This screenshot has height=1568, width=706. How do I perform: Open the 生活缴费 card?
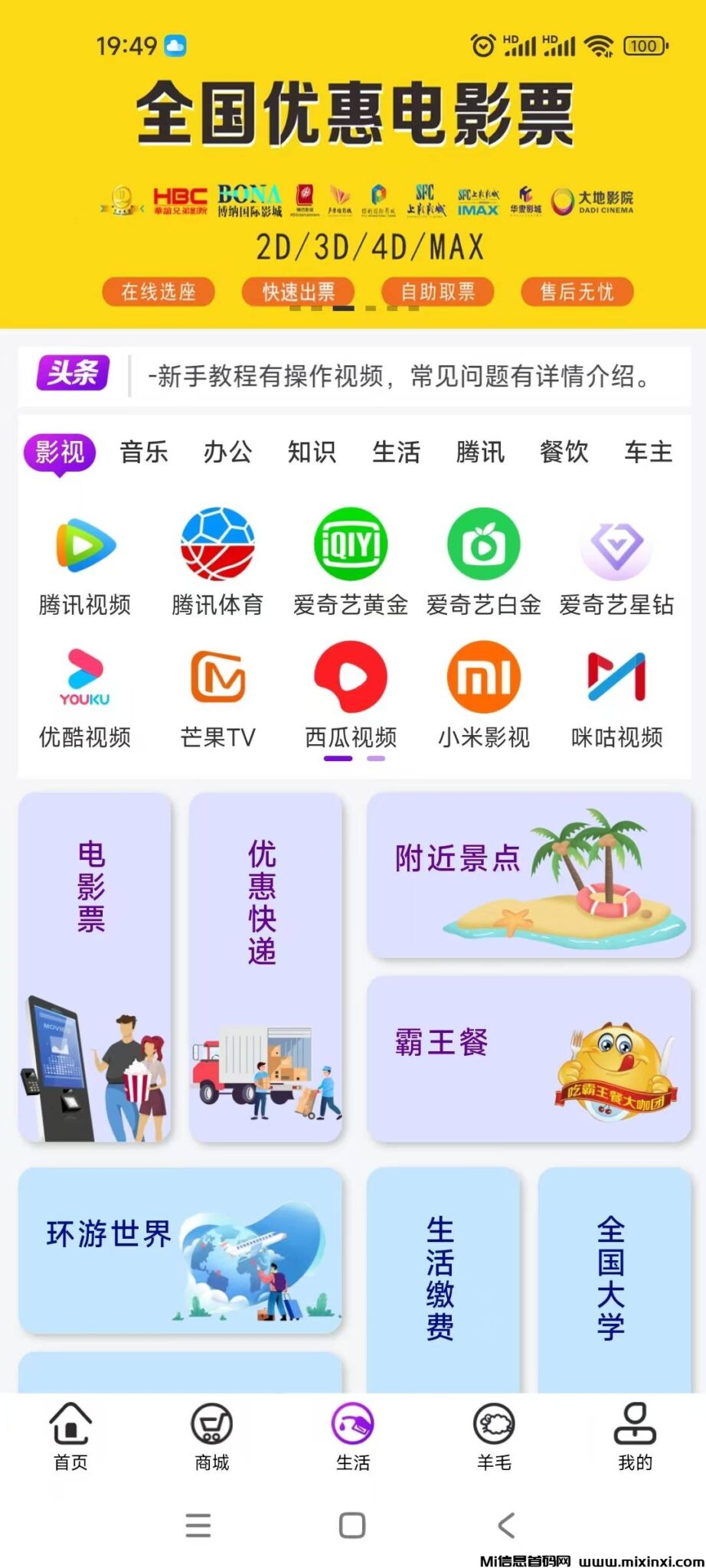pyautogui.click(x=443, y=1279)
